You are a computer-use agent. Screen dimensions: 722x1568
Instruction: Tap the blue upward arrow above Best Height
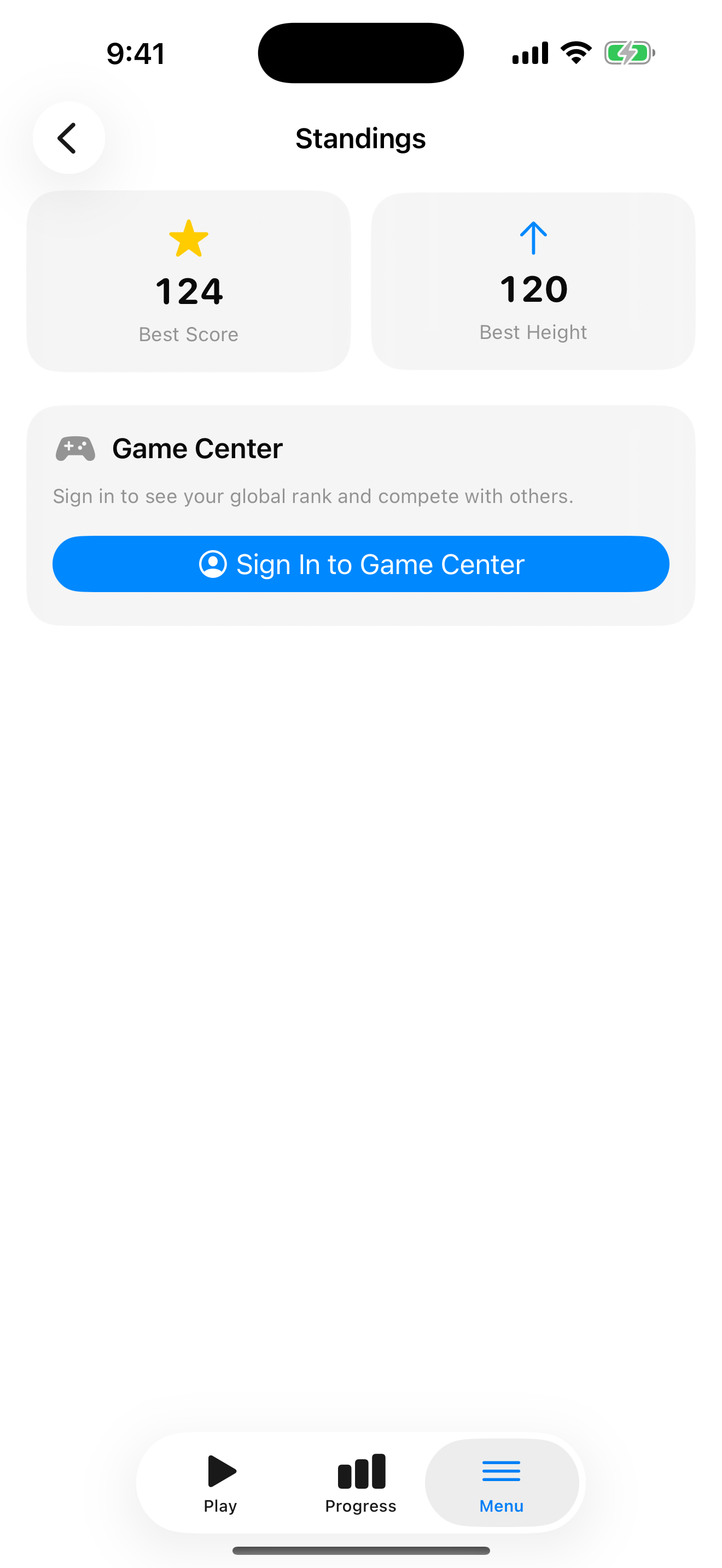click(533, 238)
